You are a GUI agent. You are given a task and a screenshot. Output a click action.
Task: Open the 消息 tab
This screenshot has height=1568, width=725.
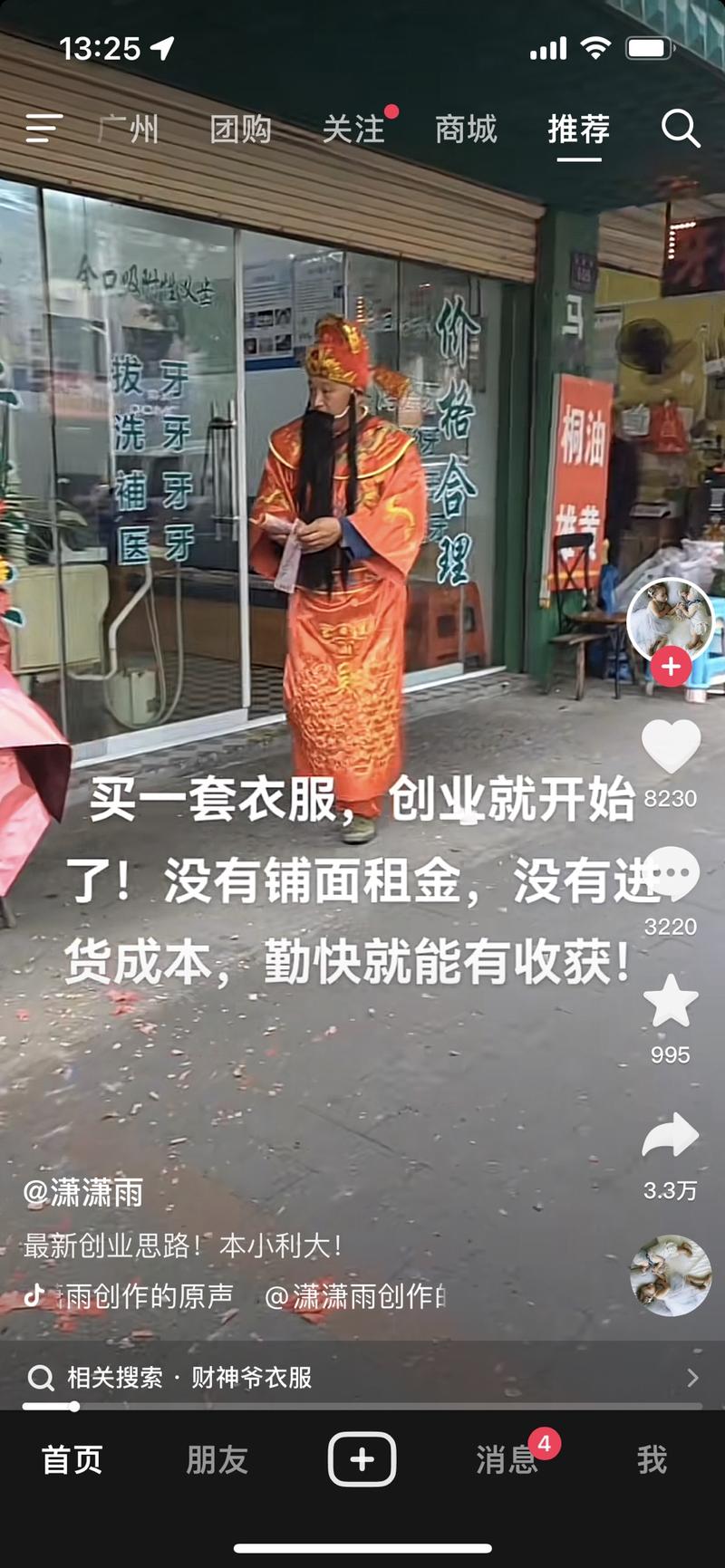point(507,1459)
